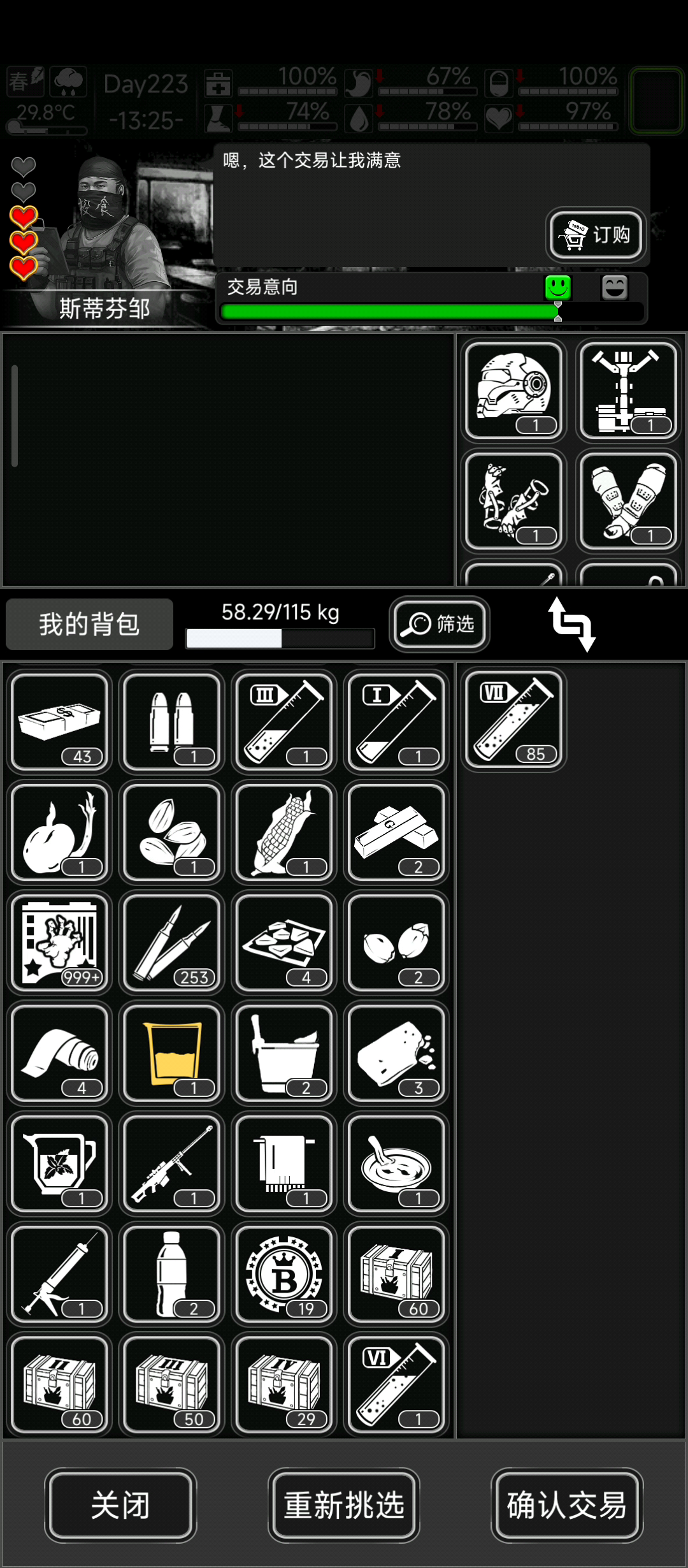Select the rifle ammo item with 253
Viewport: 688px width, 1568px height.
click(171, 942)
